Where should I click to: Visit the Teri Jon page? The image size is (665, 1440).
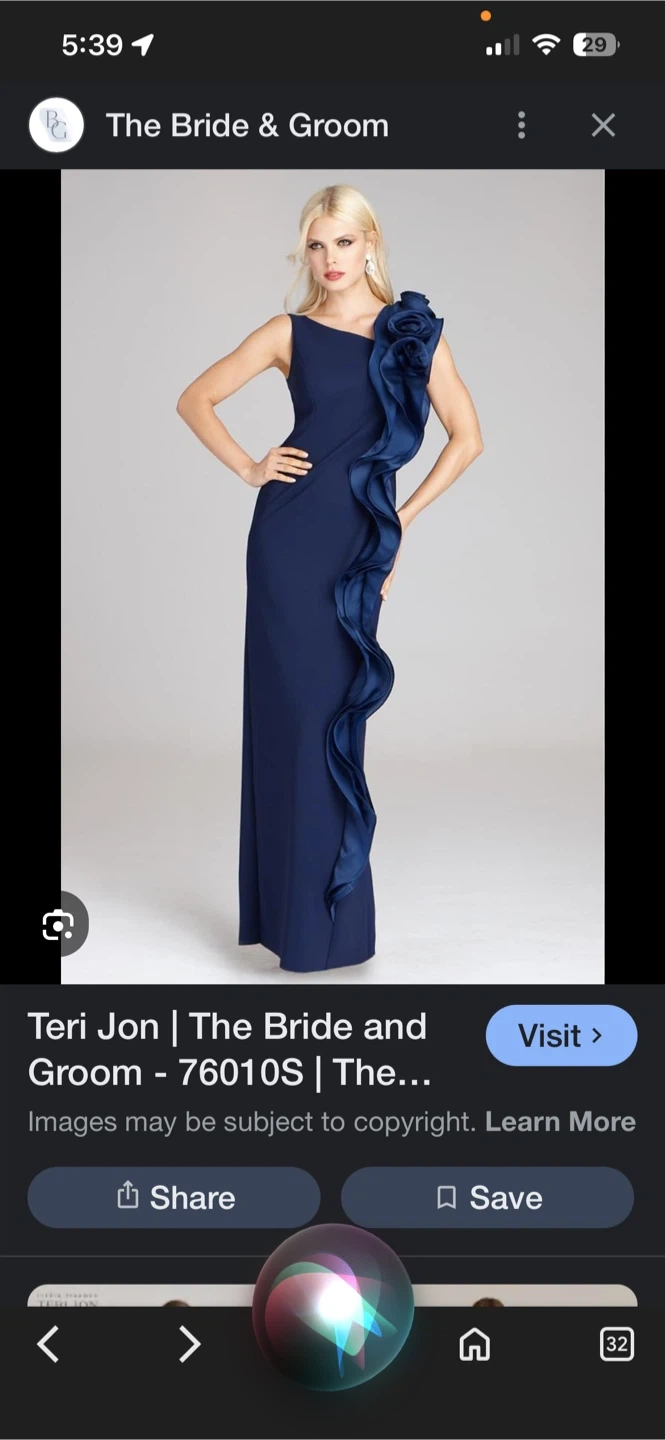point(561,1036)
